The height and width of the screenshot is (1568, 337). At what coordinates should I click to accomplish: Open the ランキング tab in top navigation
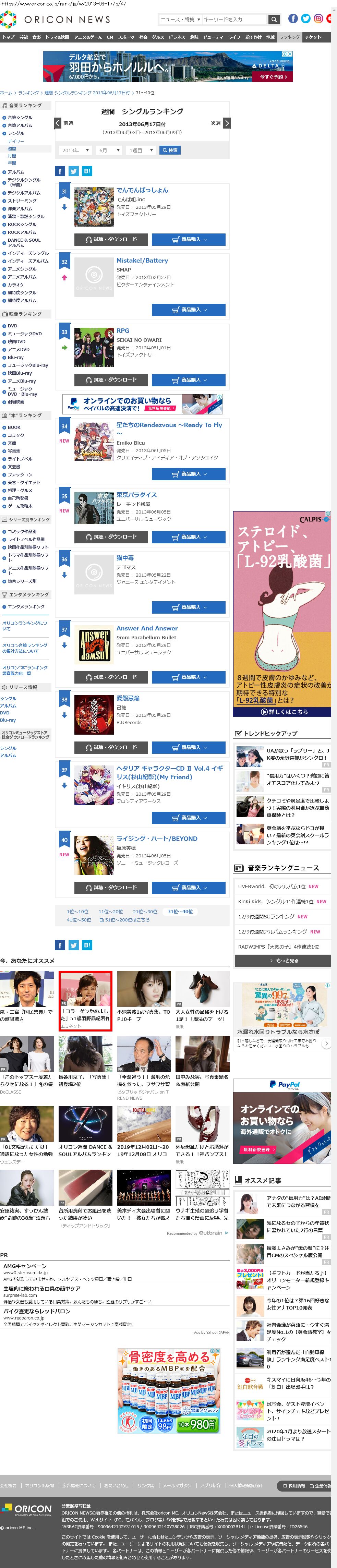[289, 37]
